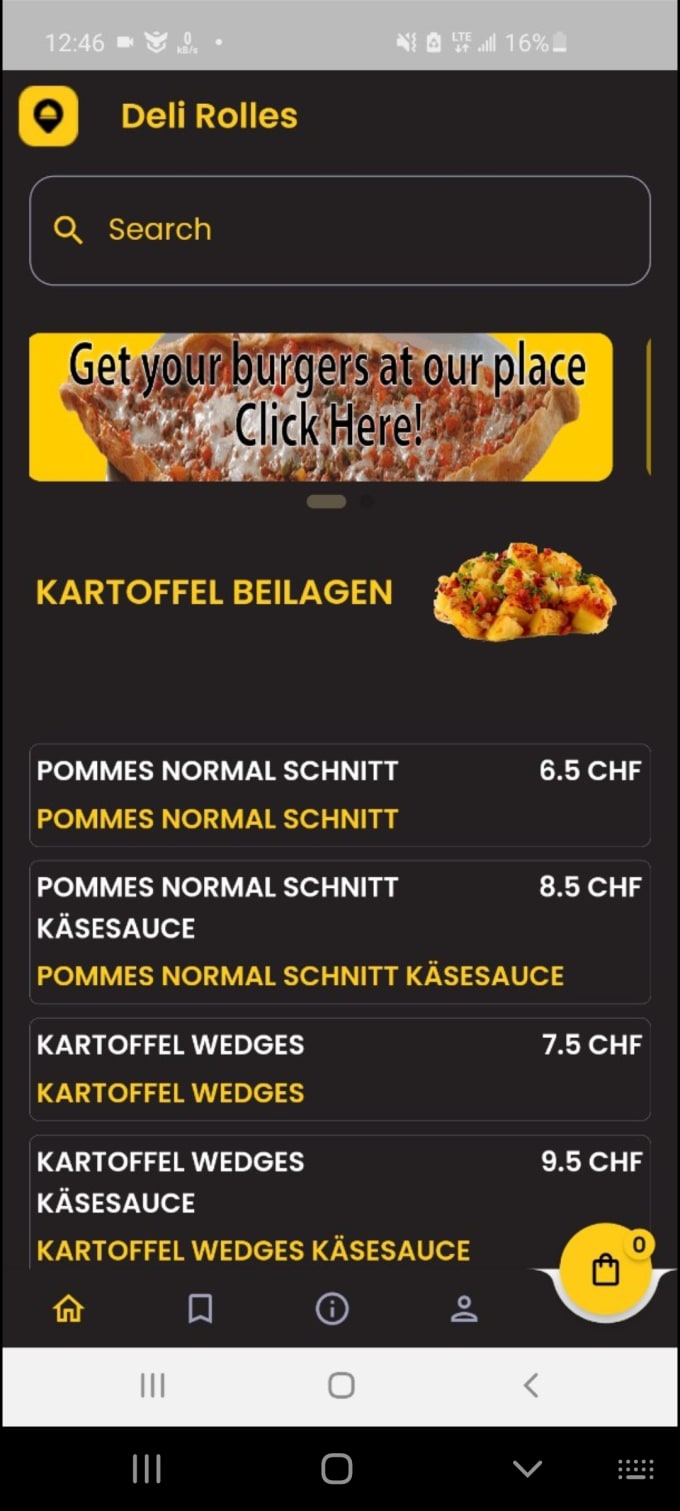Tap the Deli Rolles logo icon
This screenshot has height=1511, width=680.
[48, 116]
